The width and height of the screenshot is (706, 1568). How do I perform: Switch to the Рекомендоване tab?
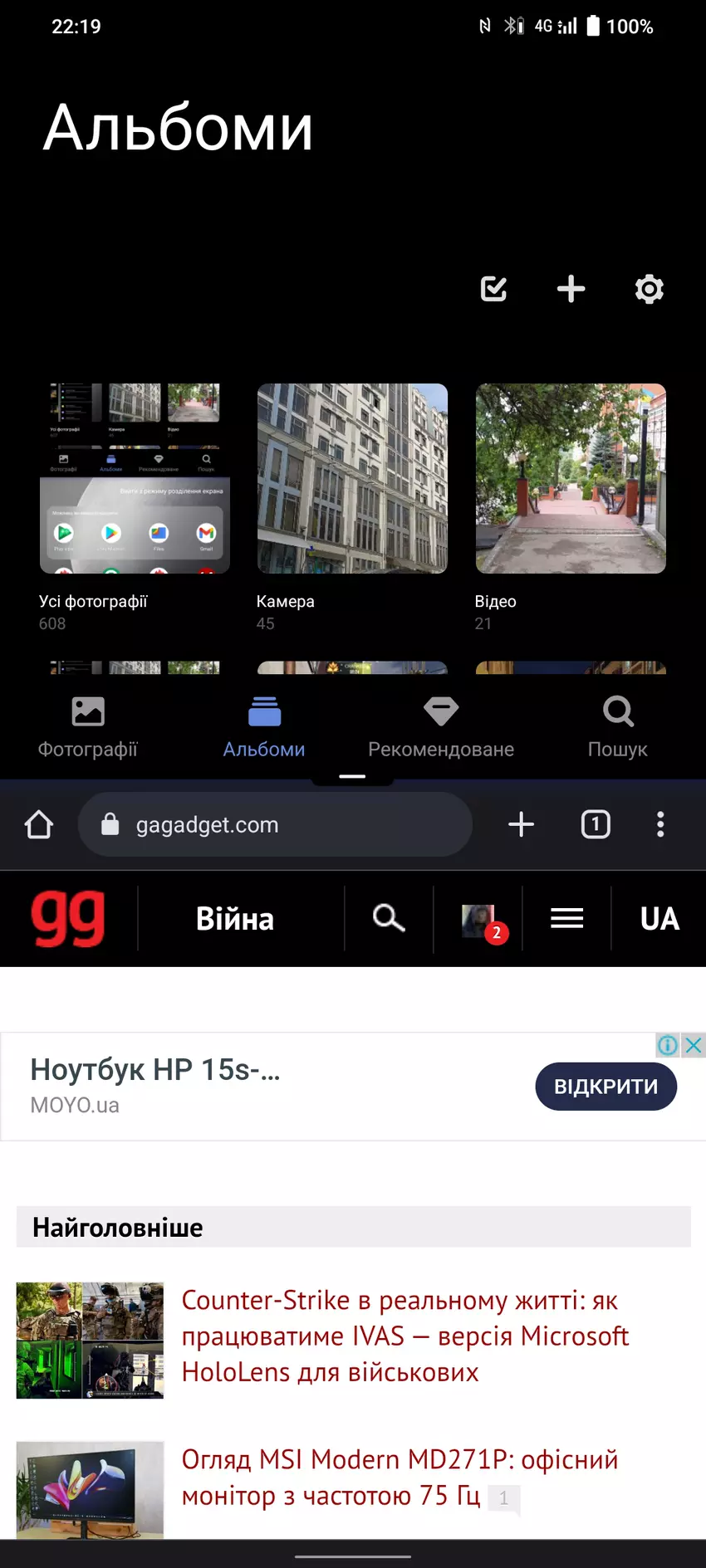pos(441,726)
